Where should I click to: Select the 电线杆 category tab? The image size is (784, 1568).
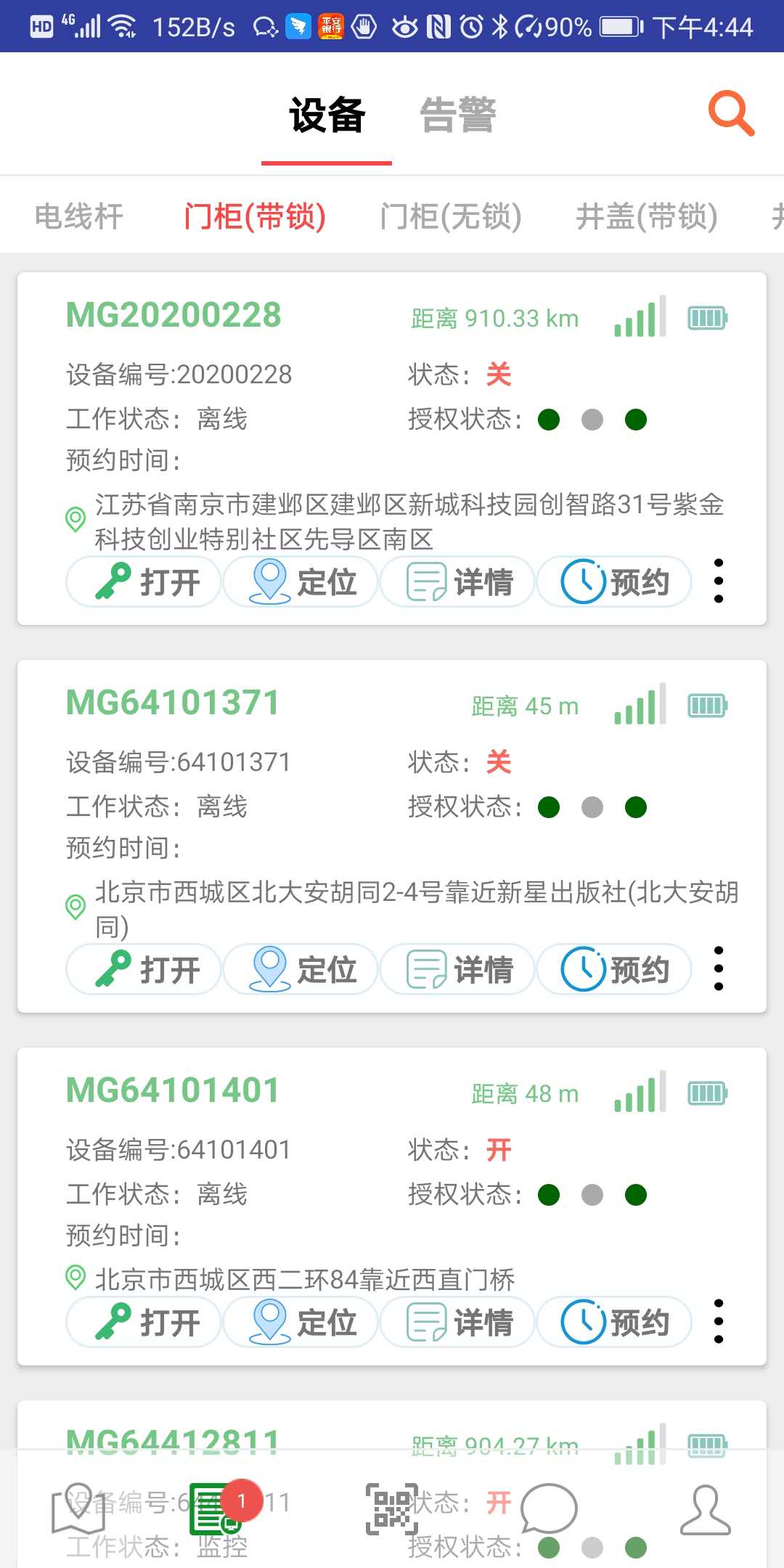pyautogui.click(x=79, y=216)
